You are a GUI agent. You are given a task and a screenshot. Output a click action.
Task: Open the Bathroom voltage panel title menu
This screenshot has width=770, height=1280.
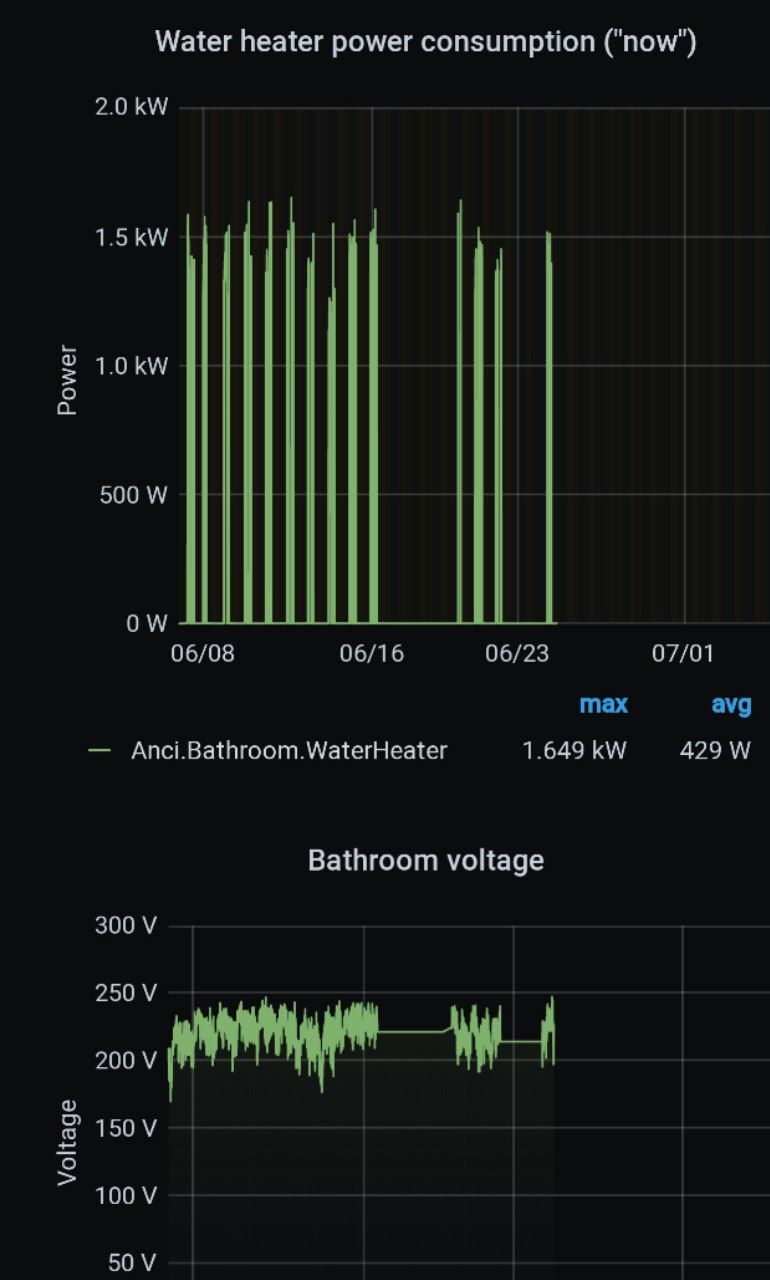426,860
